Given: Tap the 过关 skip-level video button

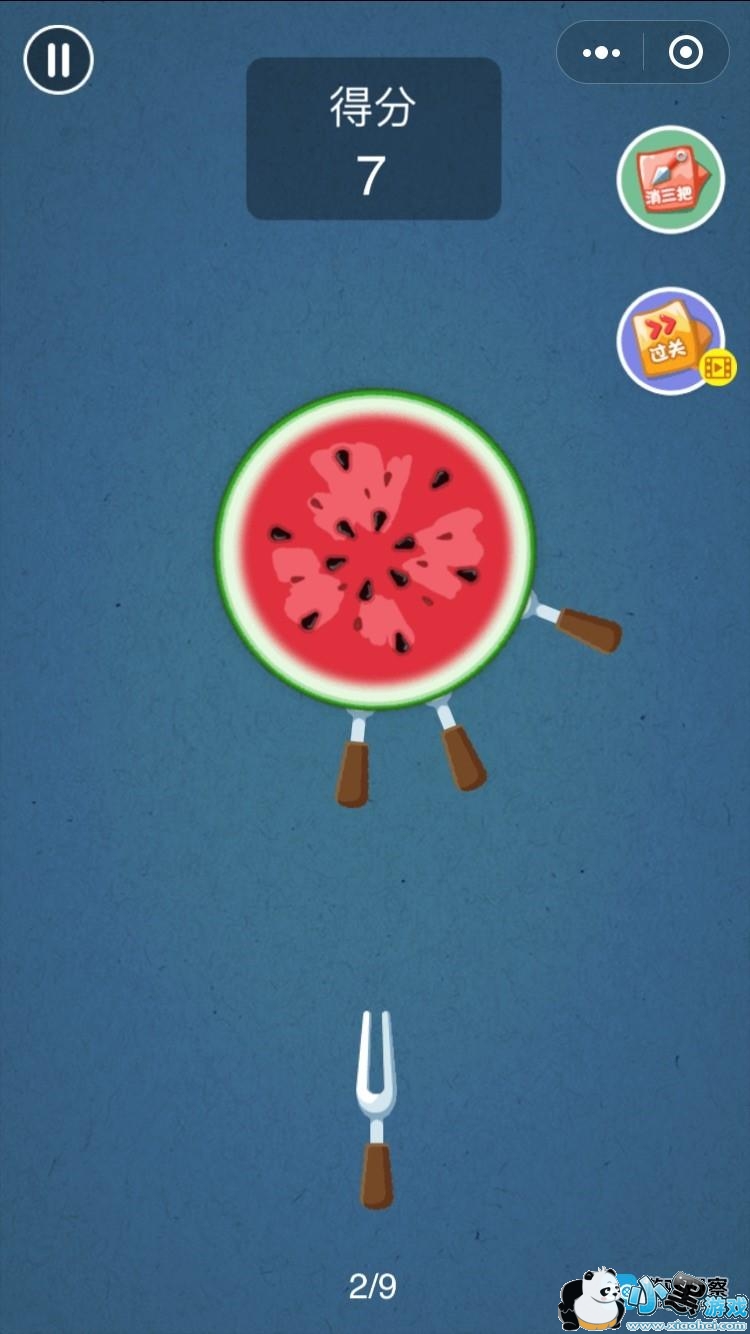Looking at the screenshot, I should pos(672,342).
